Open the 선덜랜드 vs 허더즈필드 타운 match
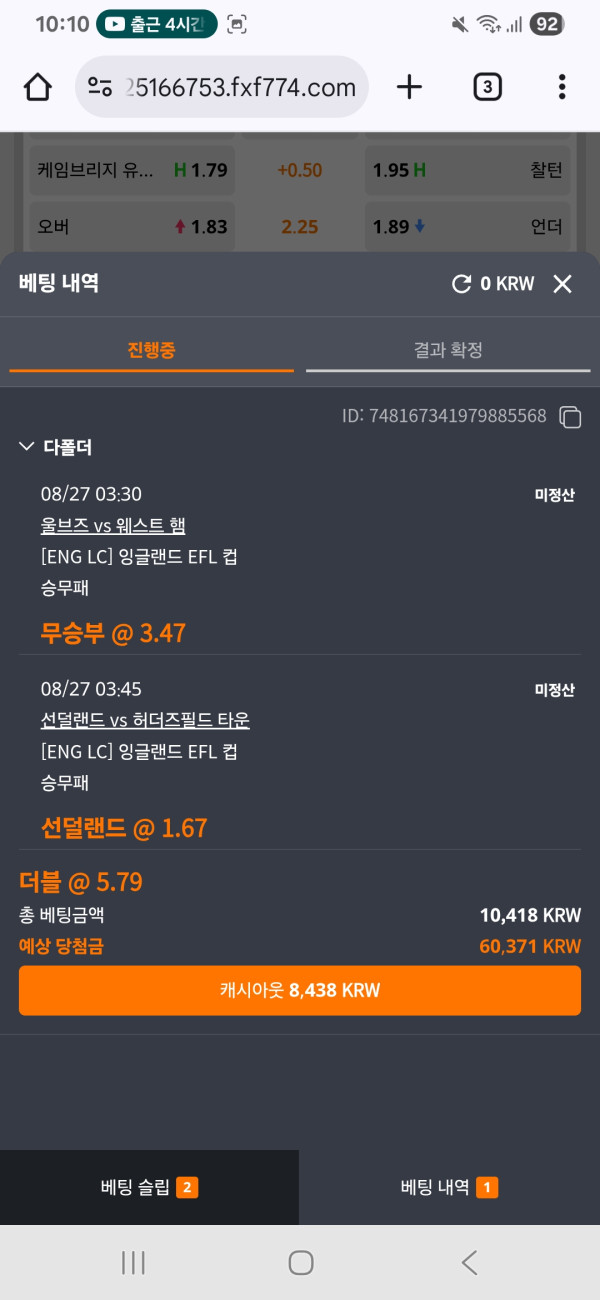 click(145, 720)
